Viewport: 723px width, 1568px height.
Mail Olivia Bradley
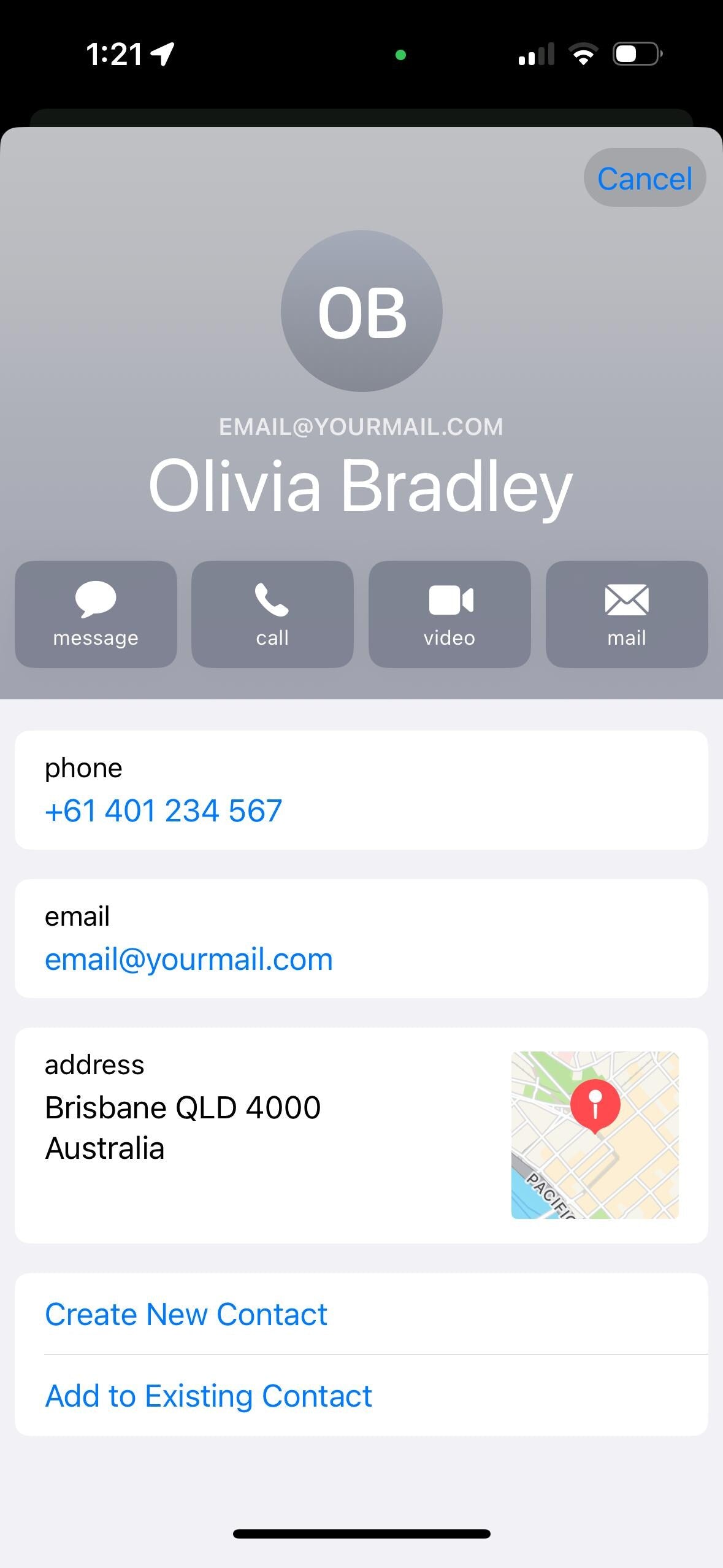[626, 613]
